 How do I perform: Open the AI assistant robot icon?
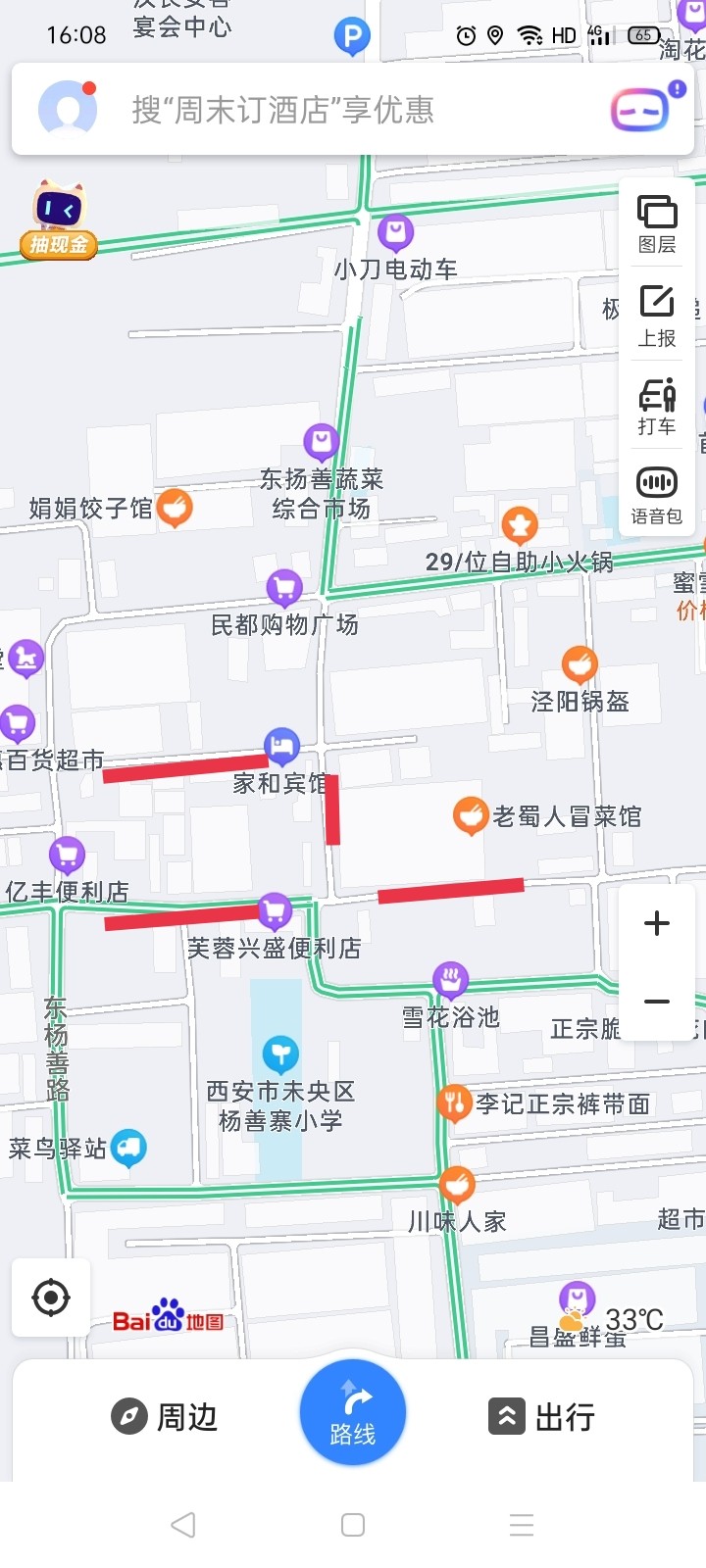(x=641, y=109)
